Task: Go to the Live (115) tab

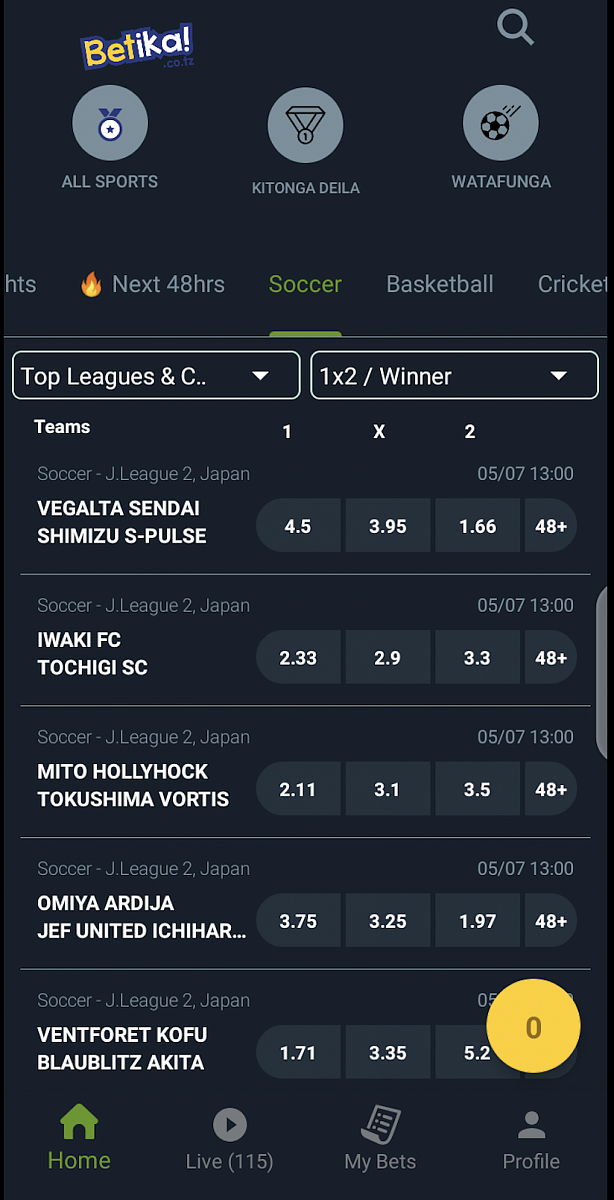Action: click(229, 1138)
